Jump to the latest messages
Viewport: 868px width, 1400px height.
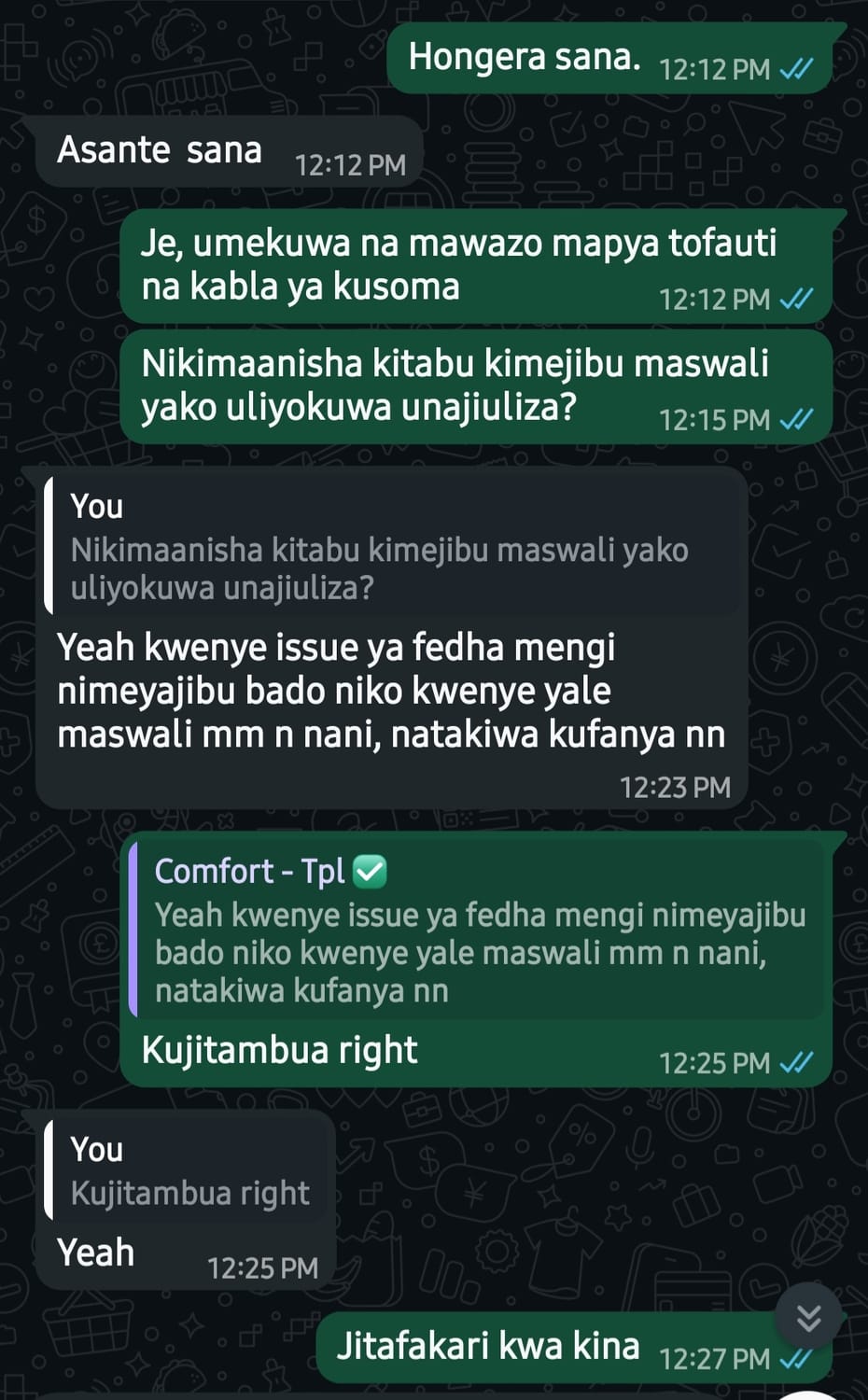(x=808, y=1317)
